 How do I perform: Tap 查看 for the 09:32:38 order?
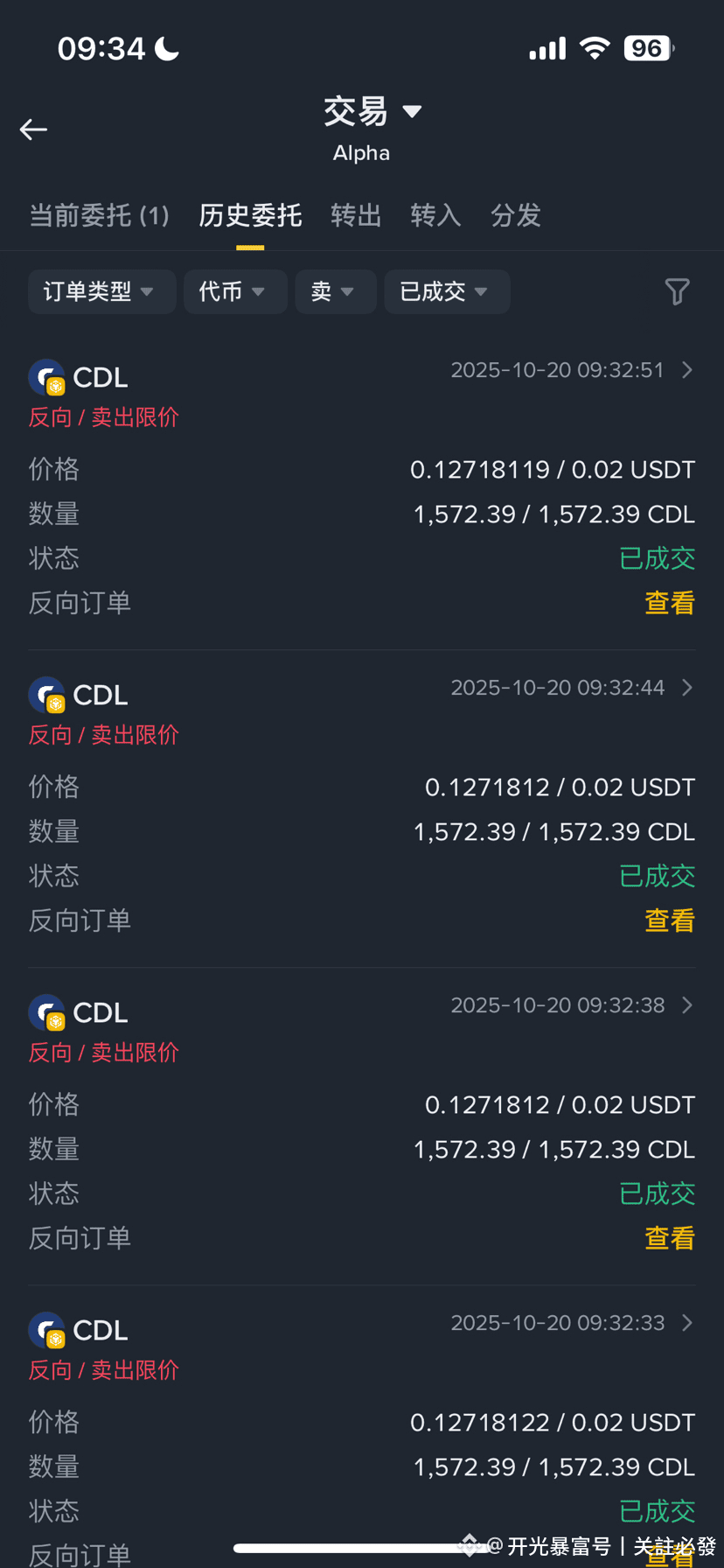click(x=669, y=1238)
